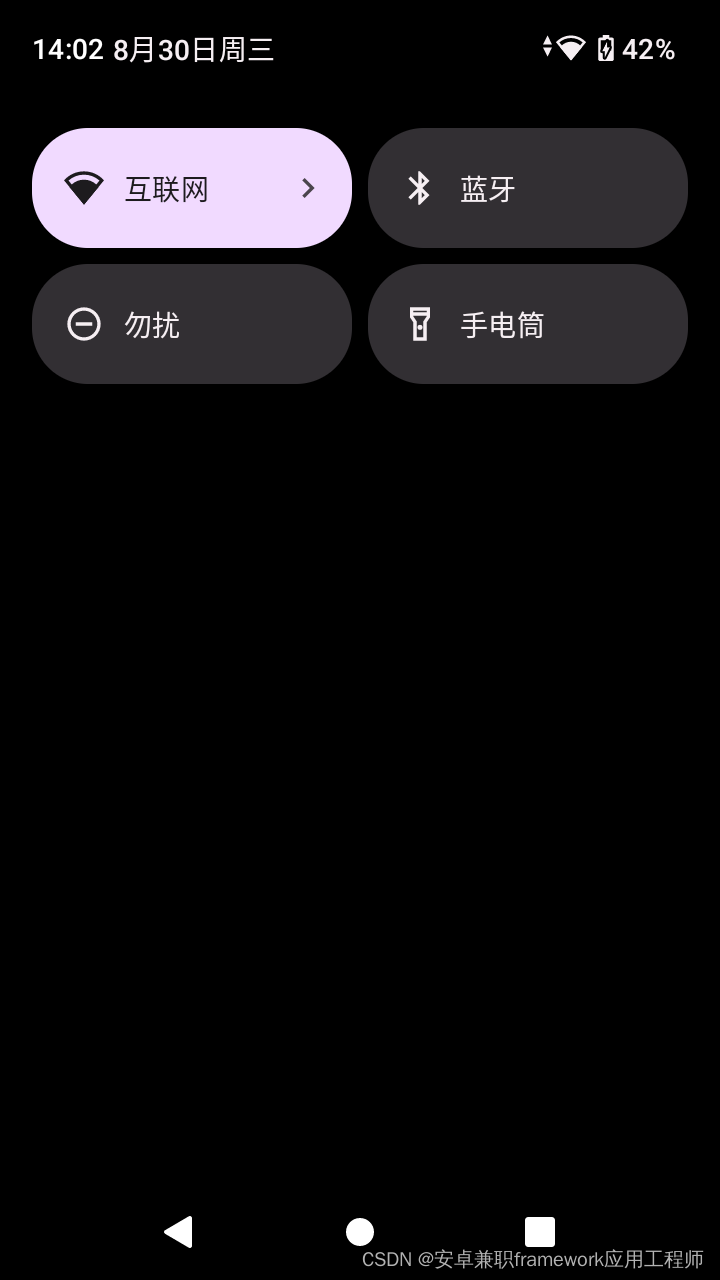720x1280 pixels.
Task: Tap the 互联网 tile label text
Action: (x=165, y=190)
